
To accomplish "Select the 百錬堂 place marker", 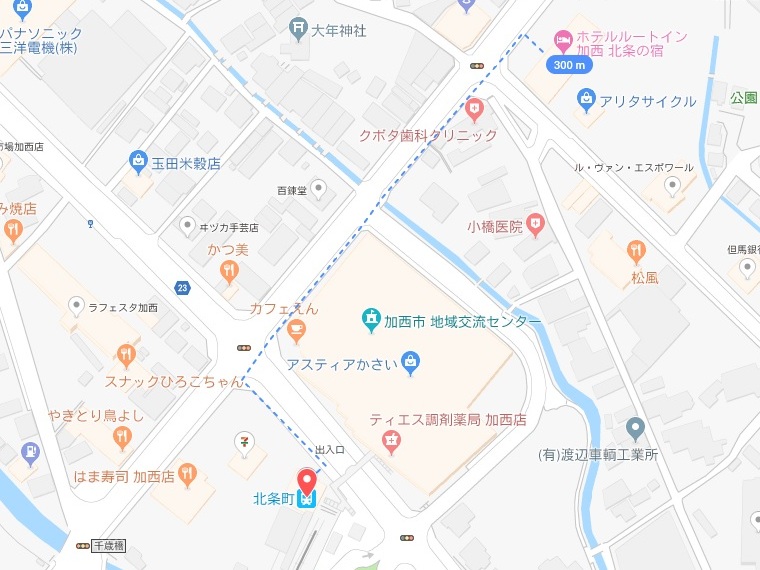I will [318, 187].
